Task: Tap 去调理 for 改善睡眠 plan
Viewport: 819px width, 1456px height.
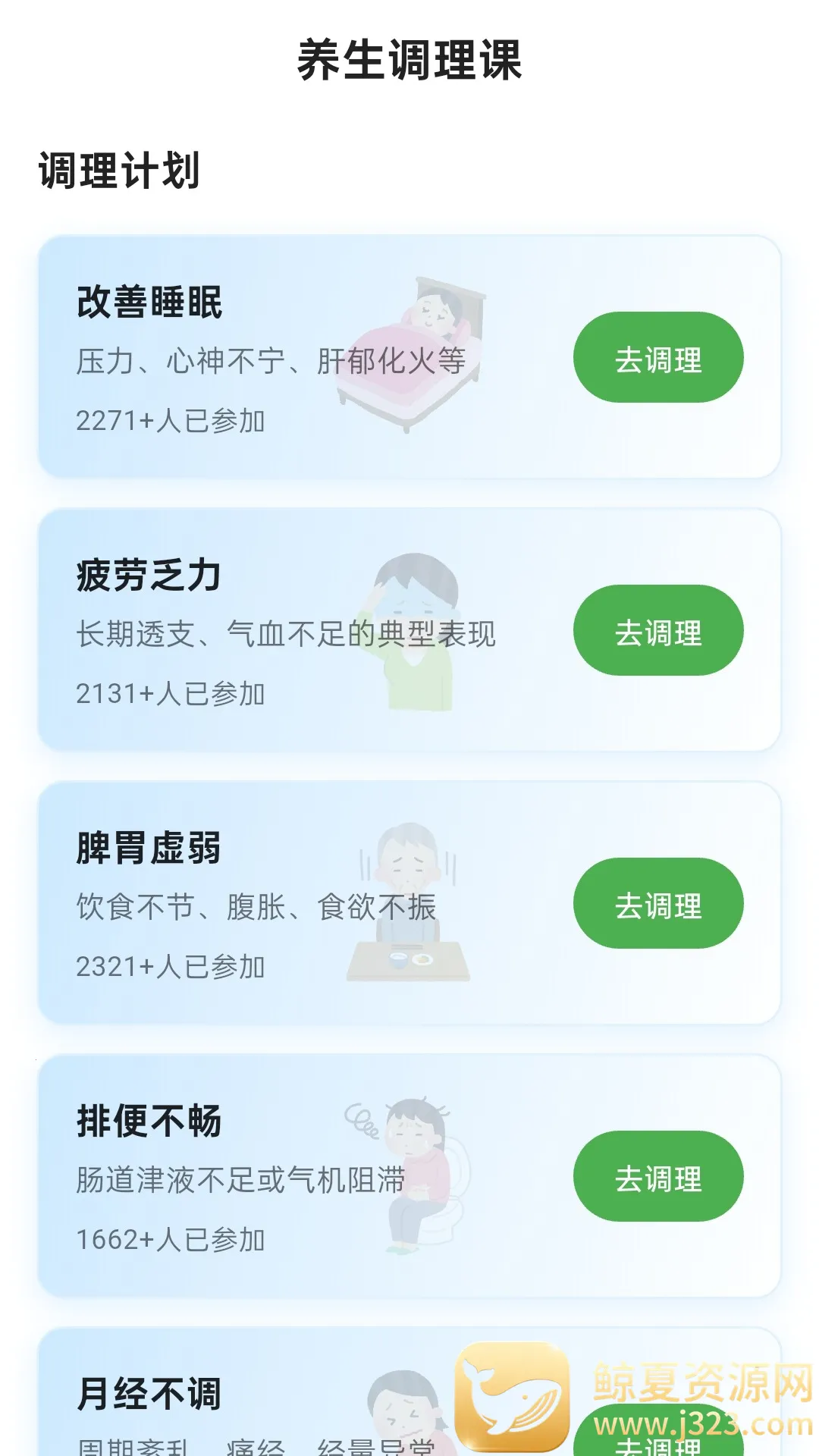Action: [658, 358]
